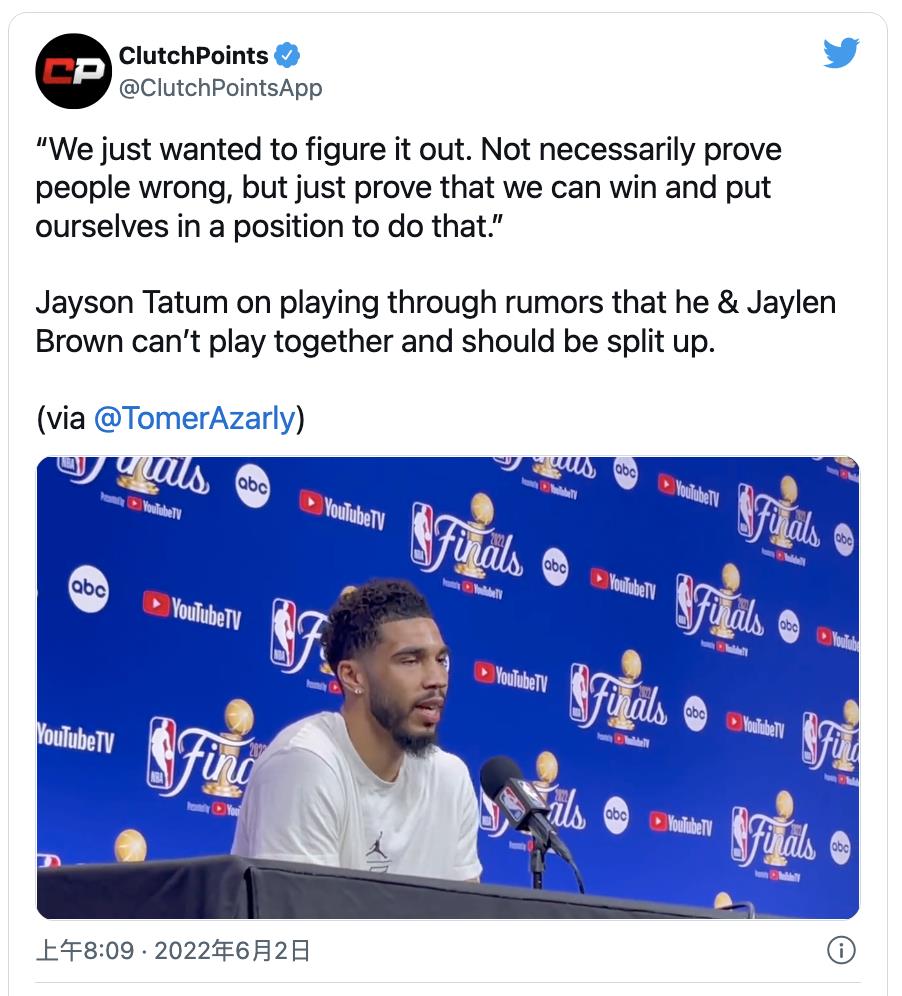Open the tweet timestamp June 2, 2022
Screen dimensions: 902x996
coord(173,949)
